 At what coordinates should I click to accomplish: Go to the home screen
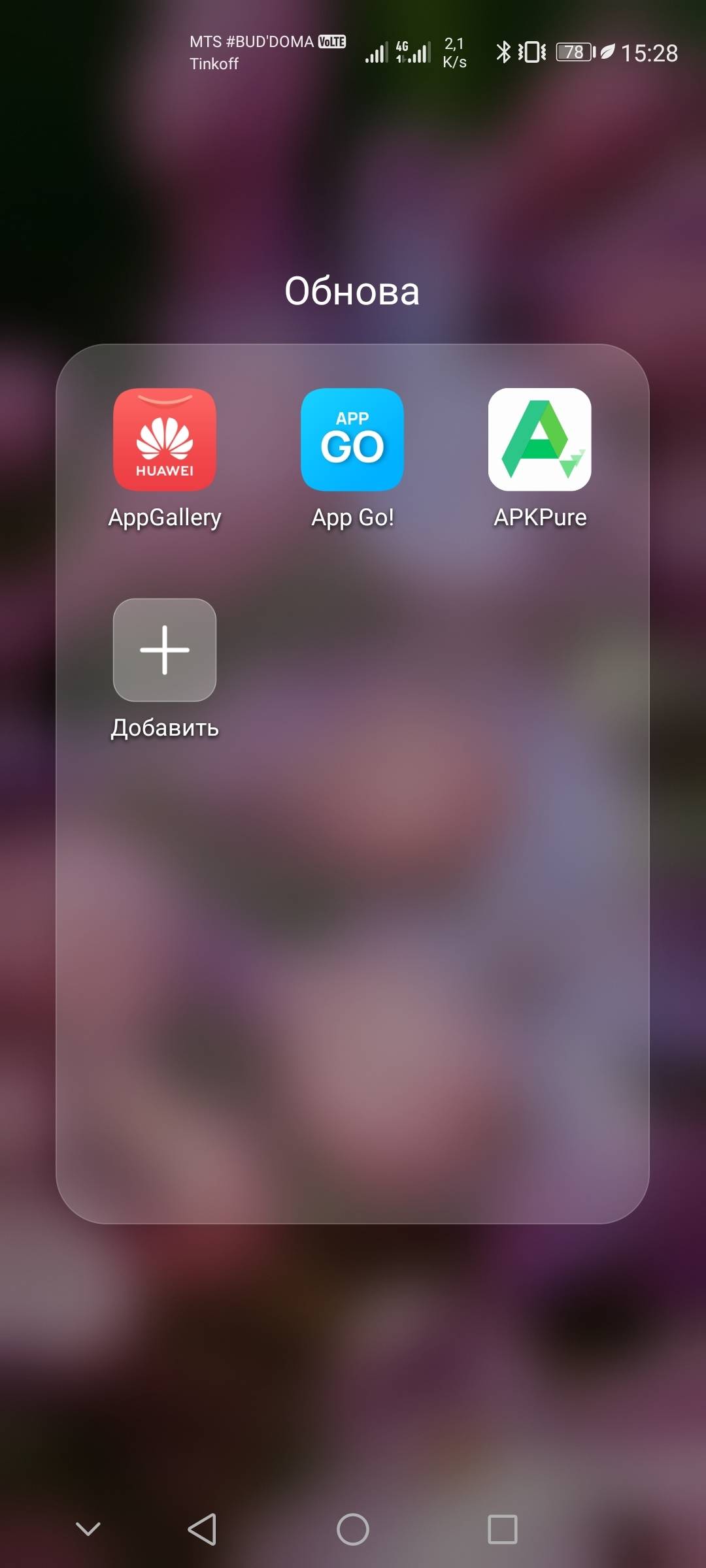(x=353, y=1529)
